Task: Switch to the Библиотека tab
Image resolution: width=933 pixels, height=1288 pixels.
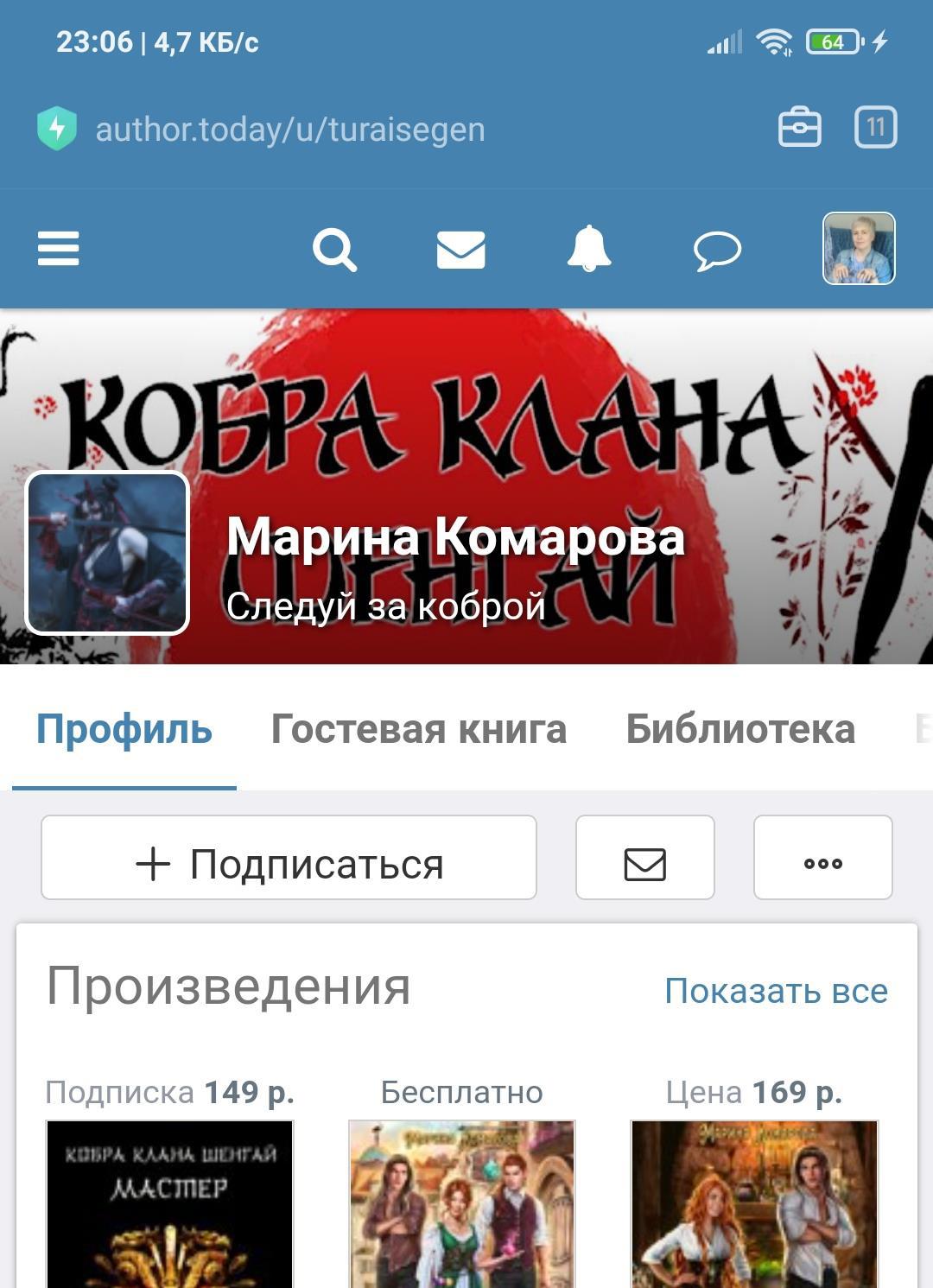Action: 740,729
